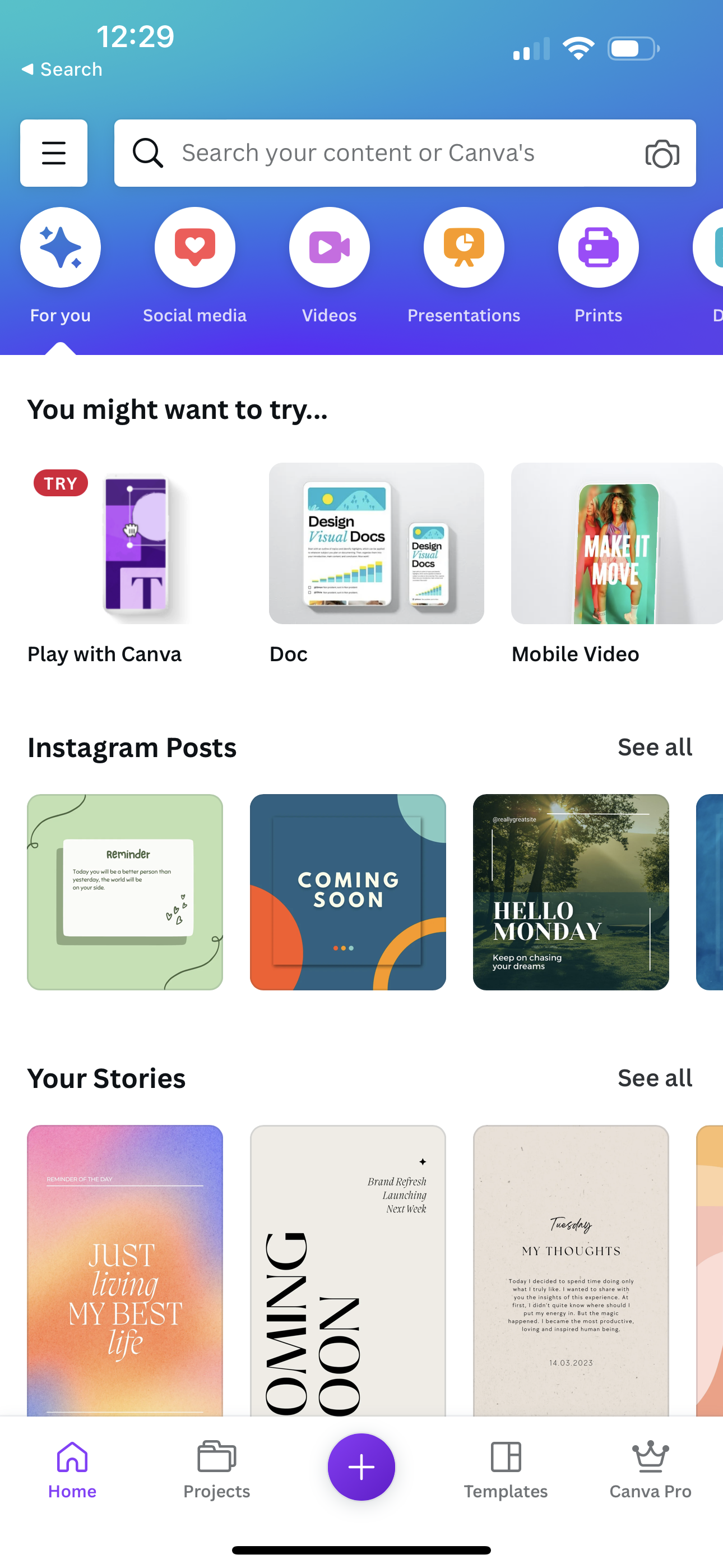Tap the camera icon to search visually
The image size is (723, 1568).
tap(661, 153)
